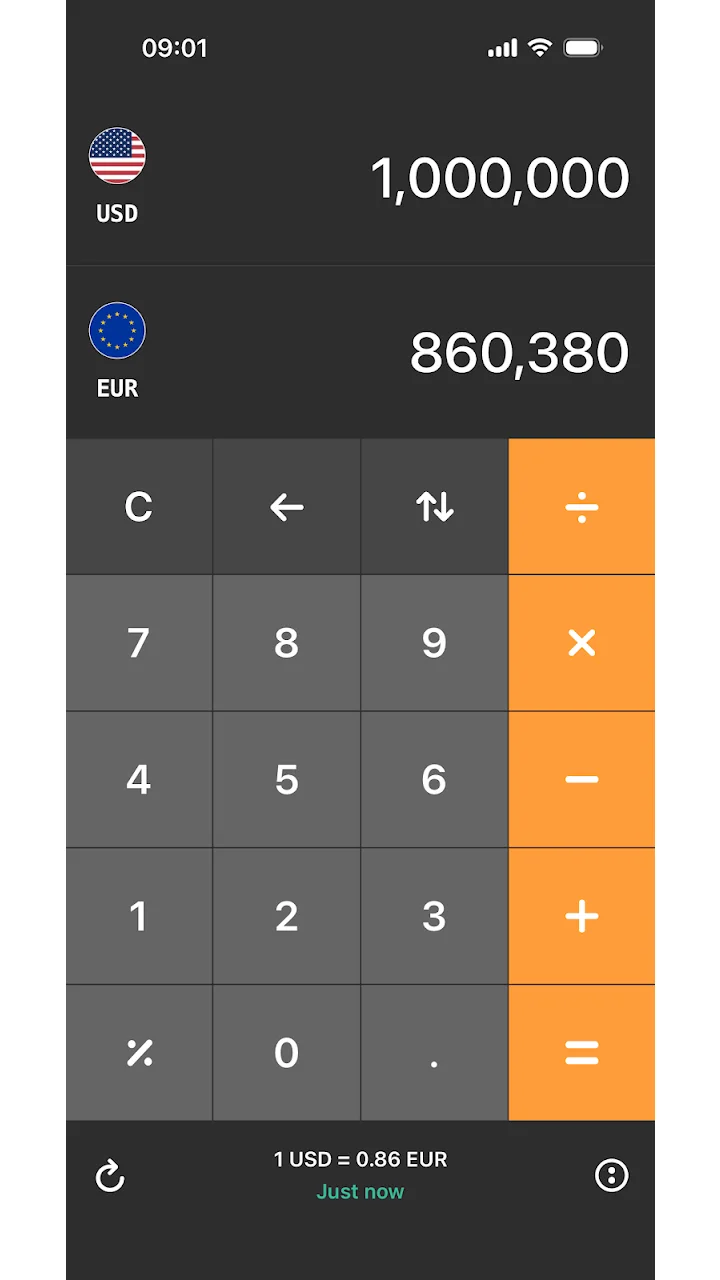Enter digit 5 on the keypad
The image size is (720, 1280).
click(x=287, y=780)
